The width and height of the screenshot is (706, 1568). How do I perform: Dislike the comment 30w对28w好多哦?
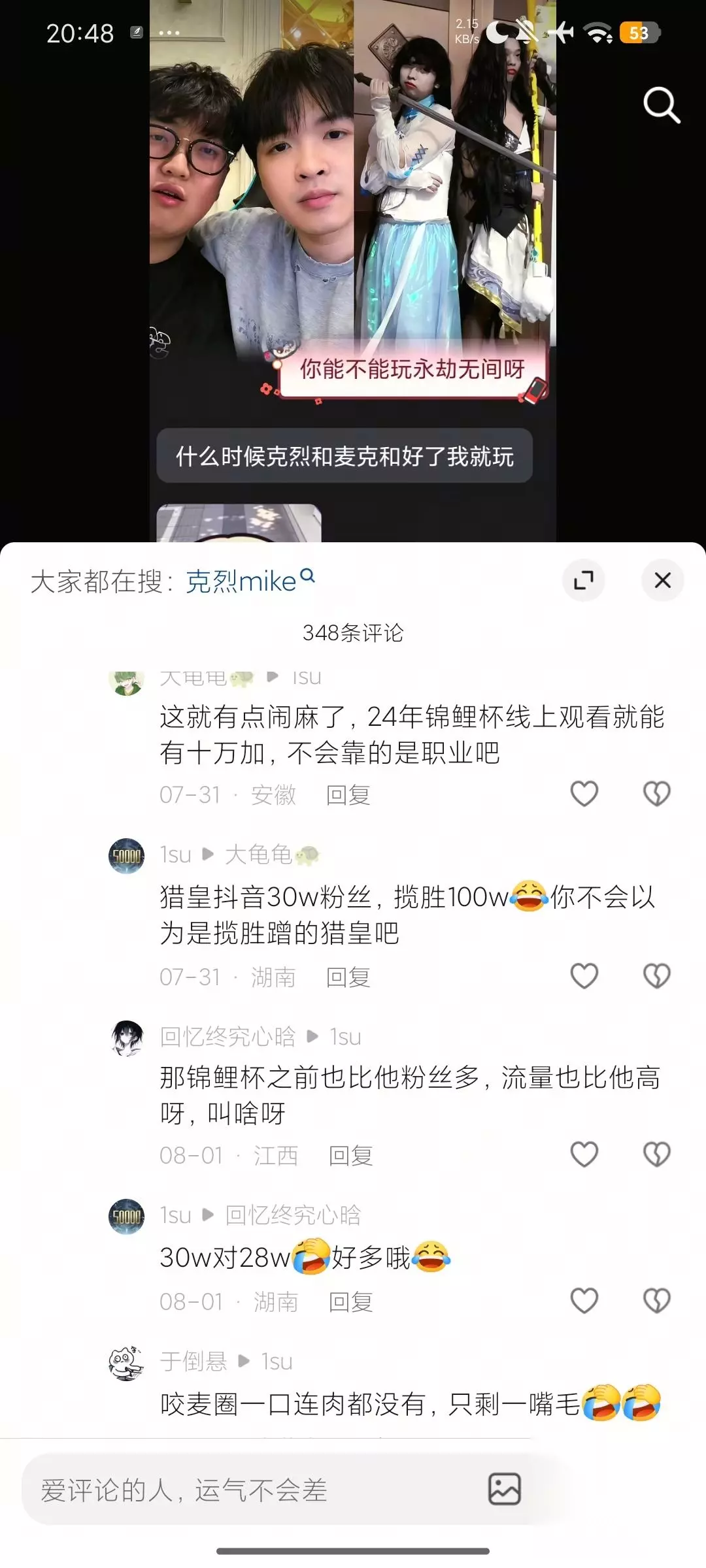pyautogui.click(x=656, y=1301)
